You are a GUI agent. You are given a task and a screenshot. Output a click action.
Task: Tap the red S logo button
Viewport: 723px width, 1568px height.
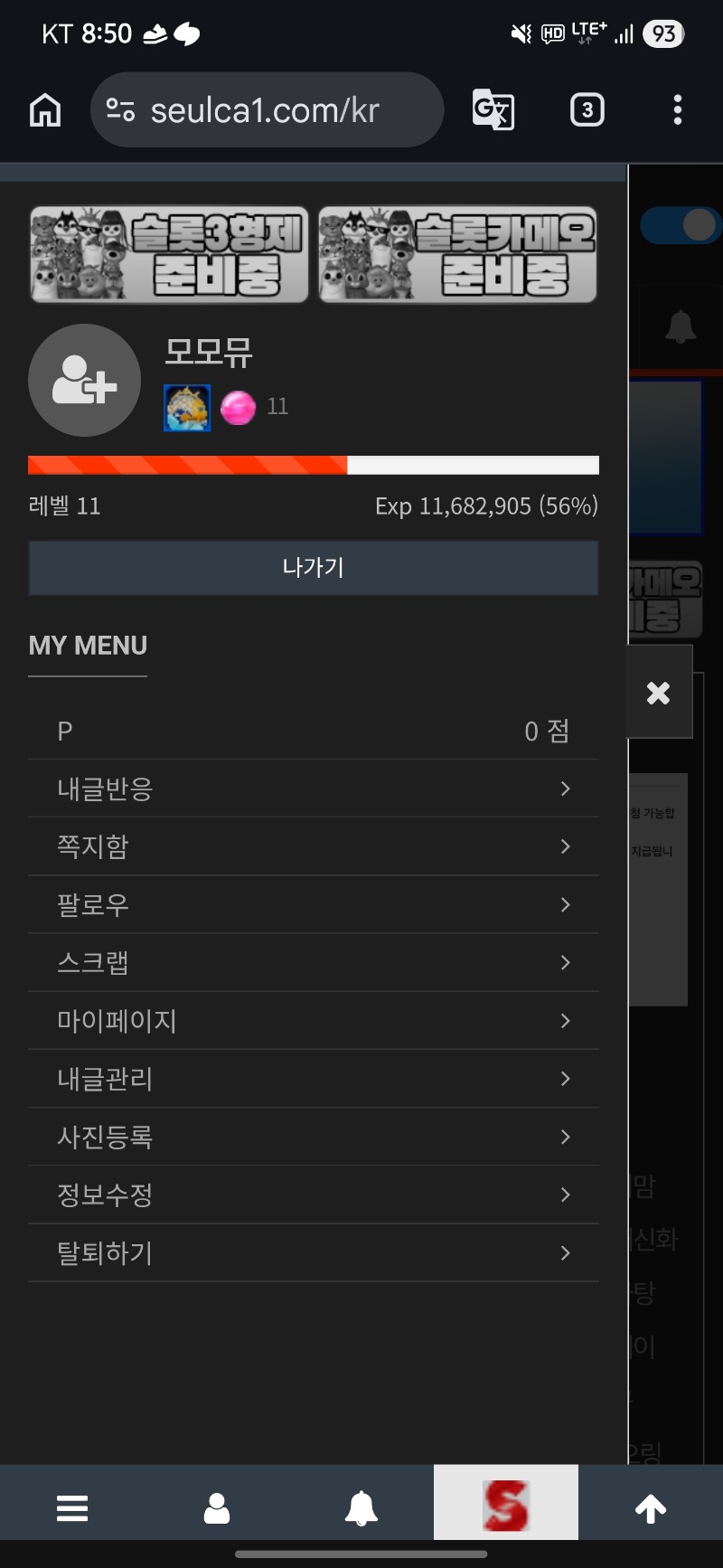(506, 1505)
